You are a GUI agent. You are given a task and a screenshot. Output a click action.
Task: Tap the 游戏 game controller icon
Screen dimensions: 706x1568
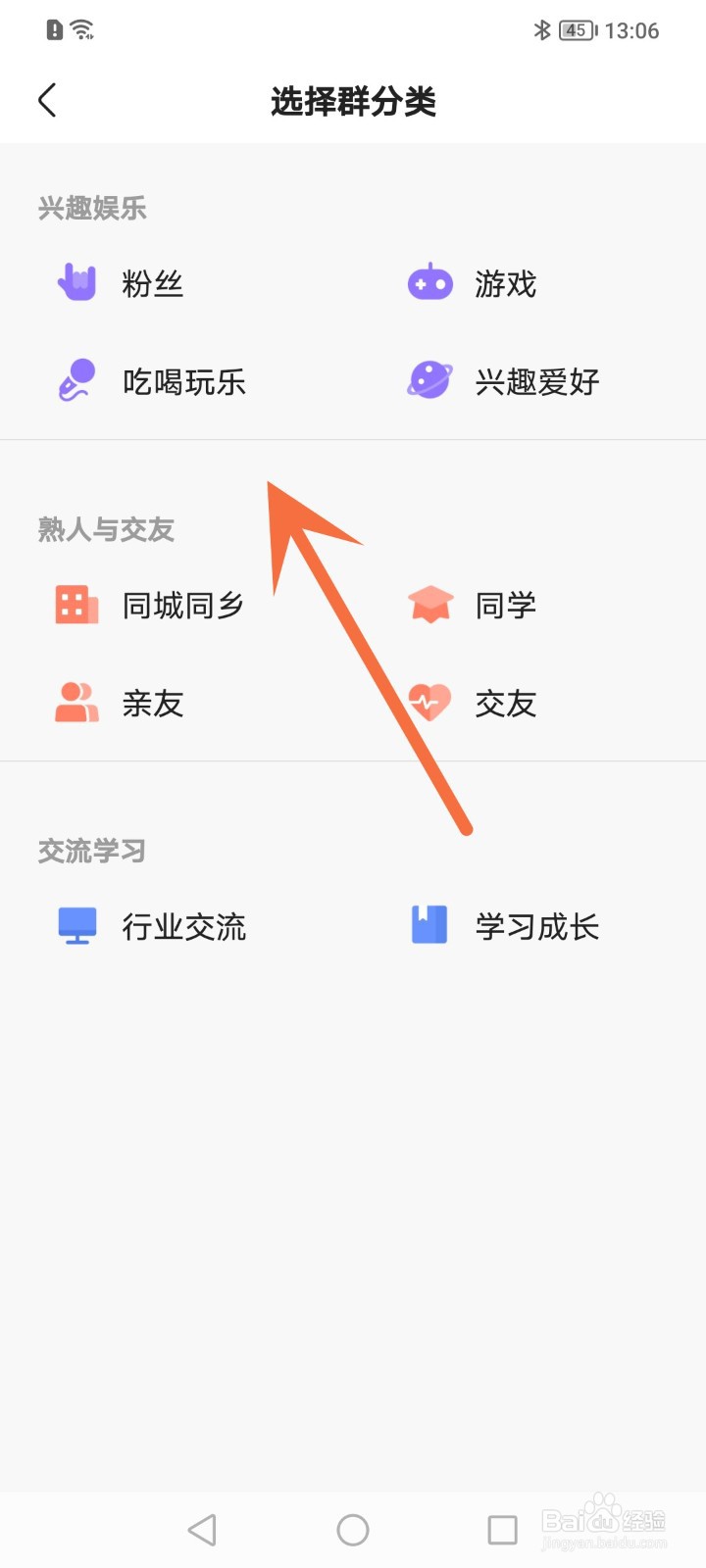(431, 282)
